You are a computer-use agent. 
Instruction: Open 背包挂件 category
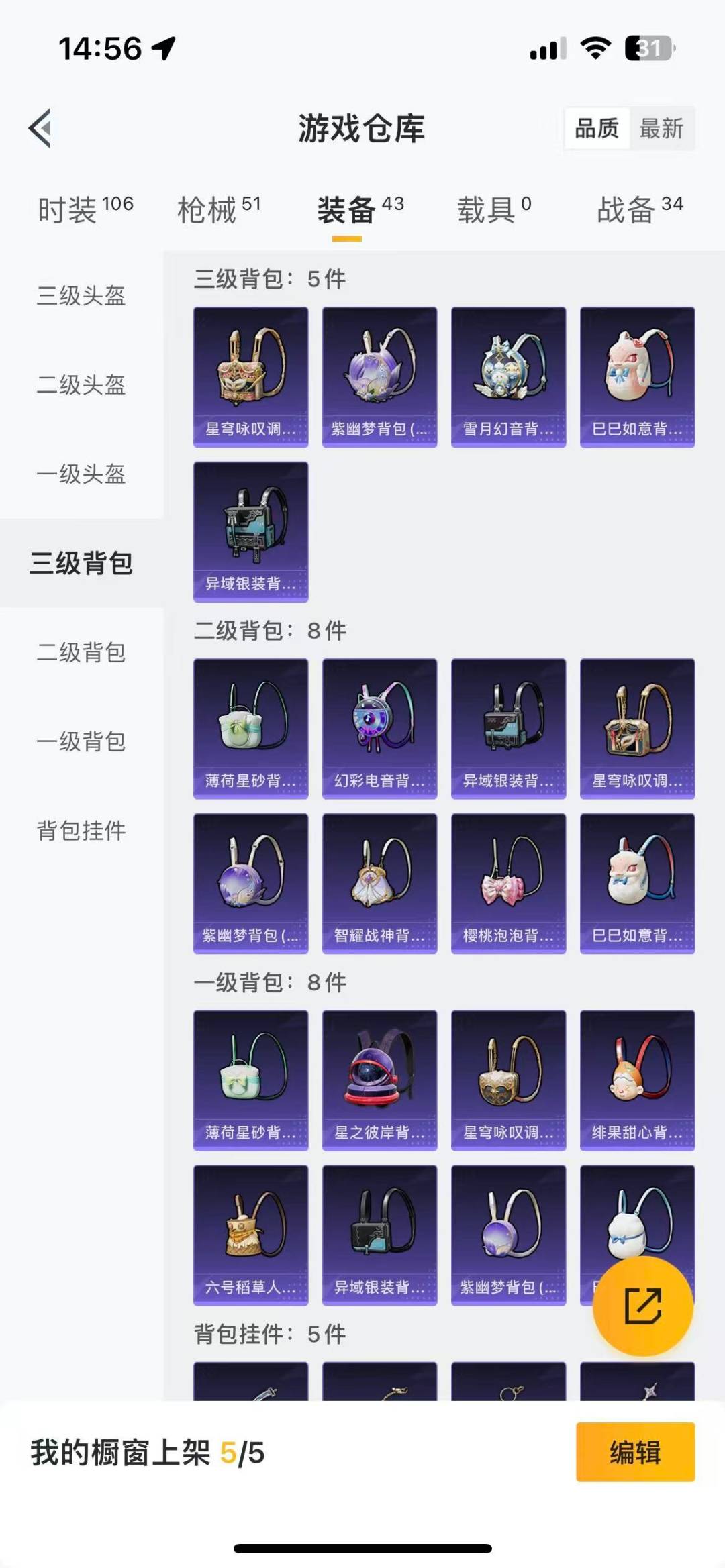tap(81, 831)
